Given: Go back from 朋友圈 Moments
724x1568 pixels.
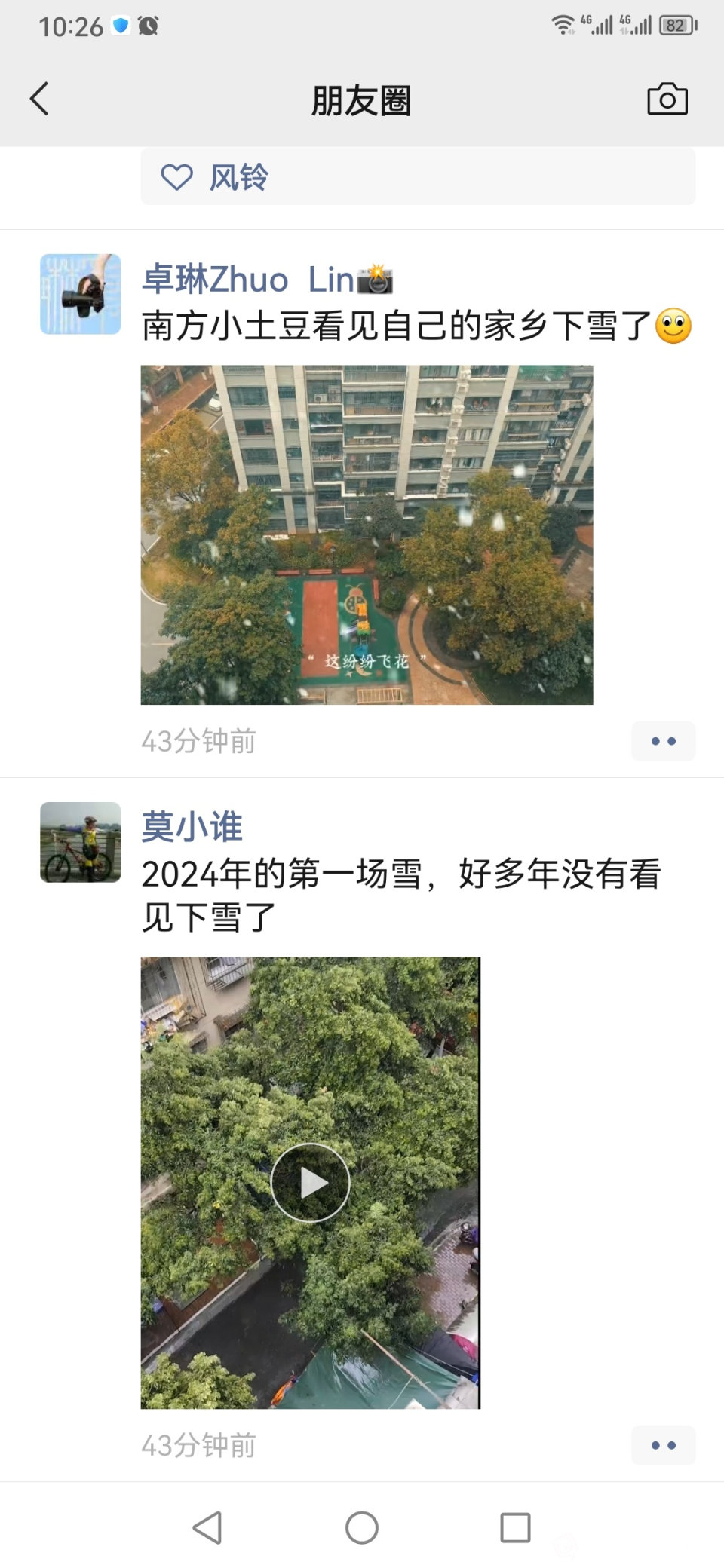Looking at the screenshot, I should [x=39, y=99].
